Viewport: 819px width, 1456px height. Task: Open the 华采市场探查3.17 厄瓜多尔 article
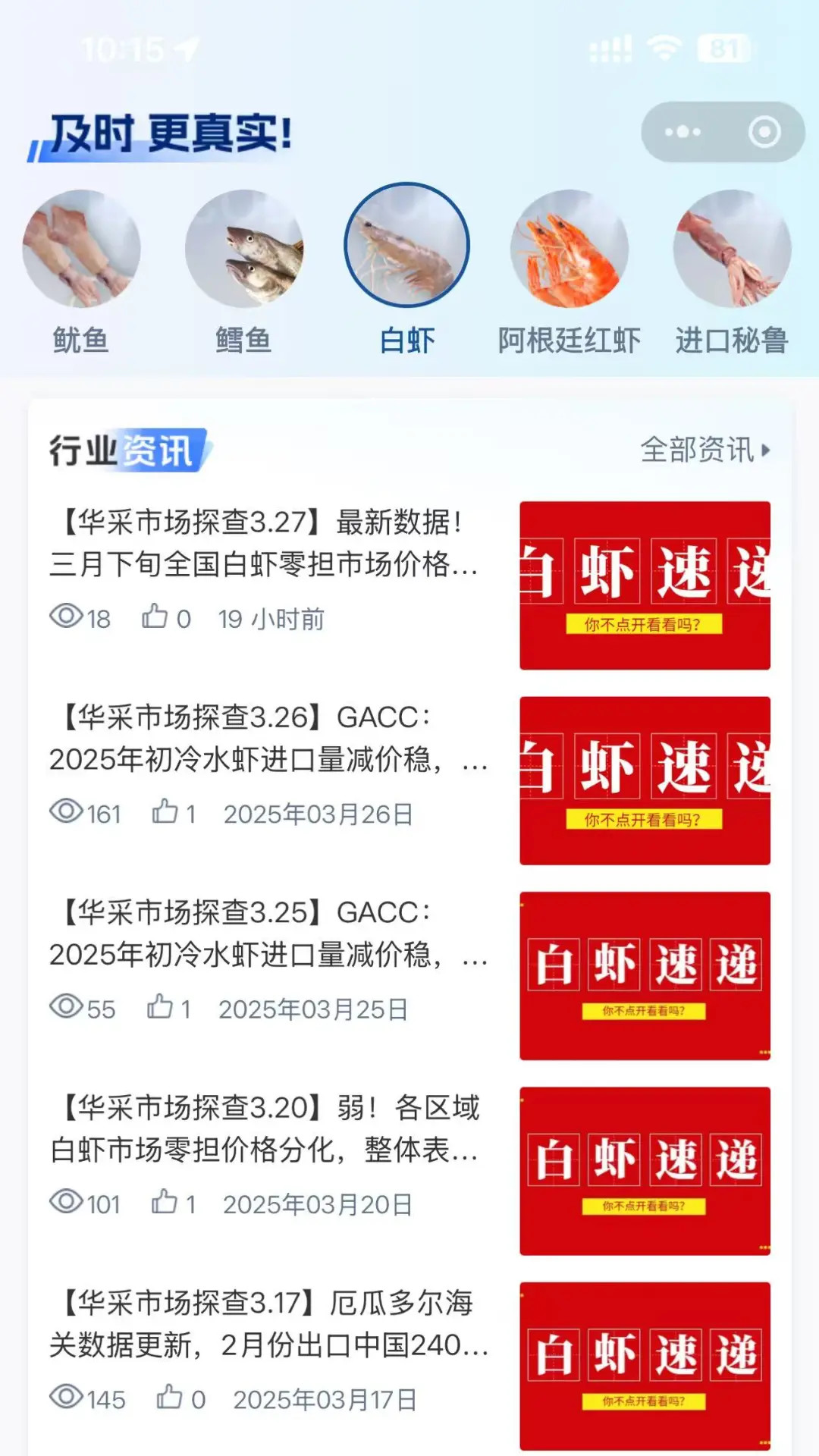coord(264,1323)
